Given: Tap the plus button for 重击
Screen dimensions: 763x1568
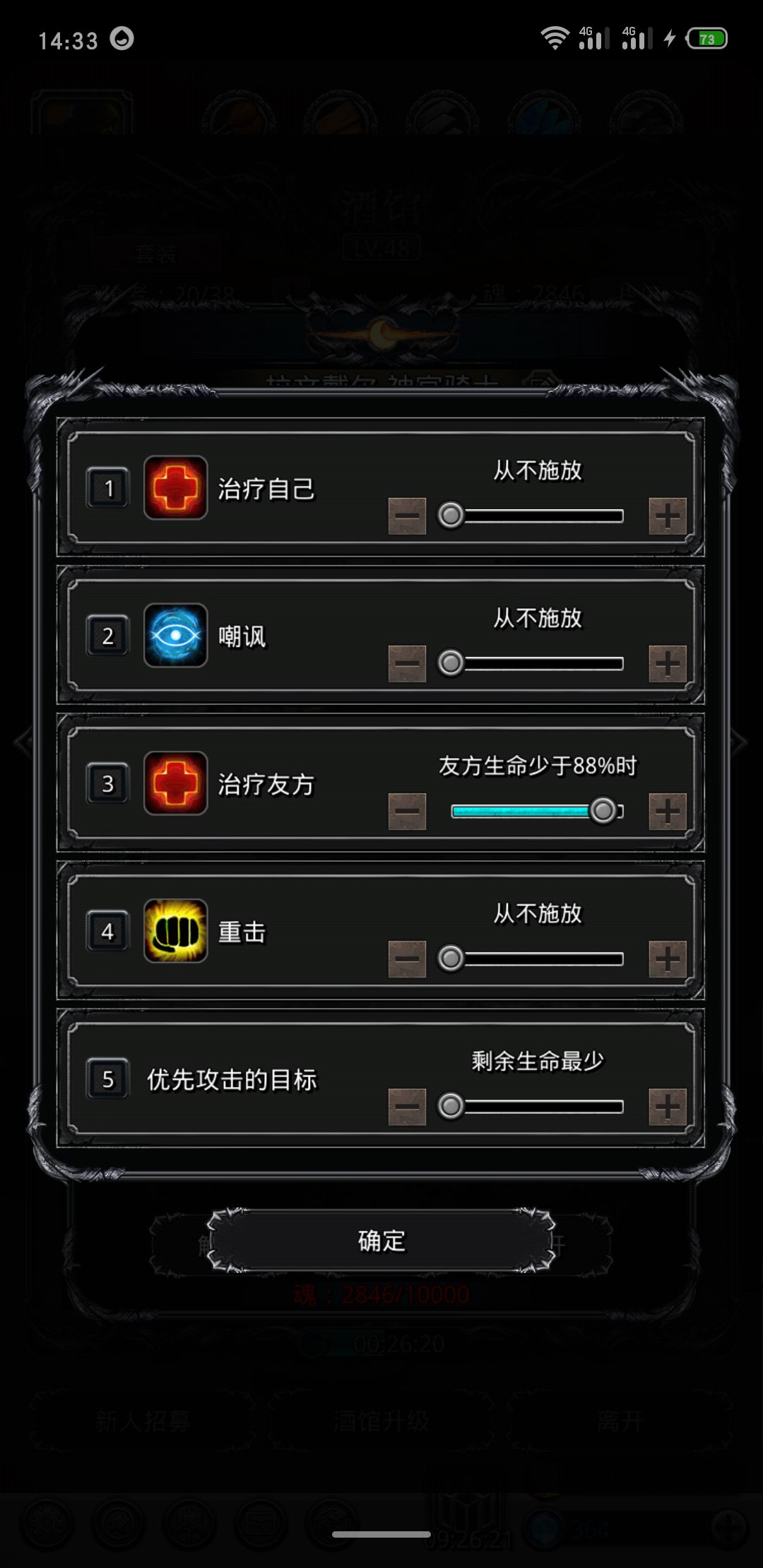Looking at the screenshot, I should click(667, 958).
